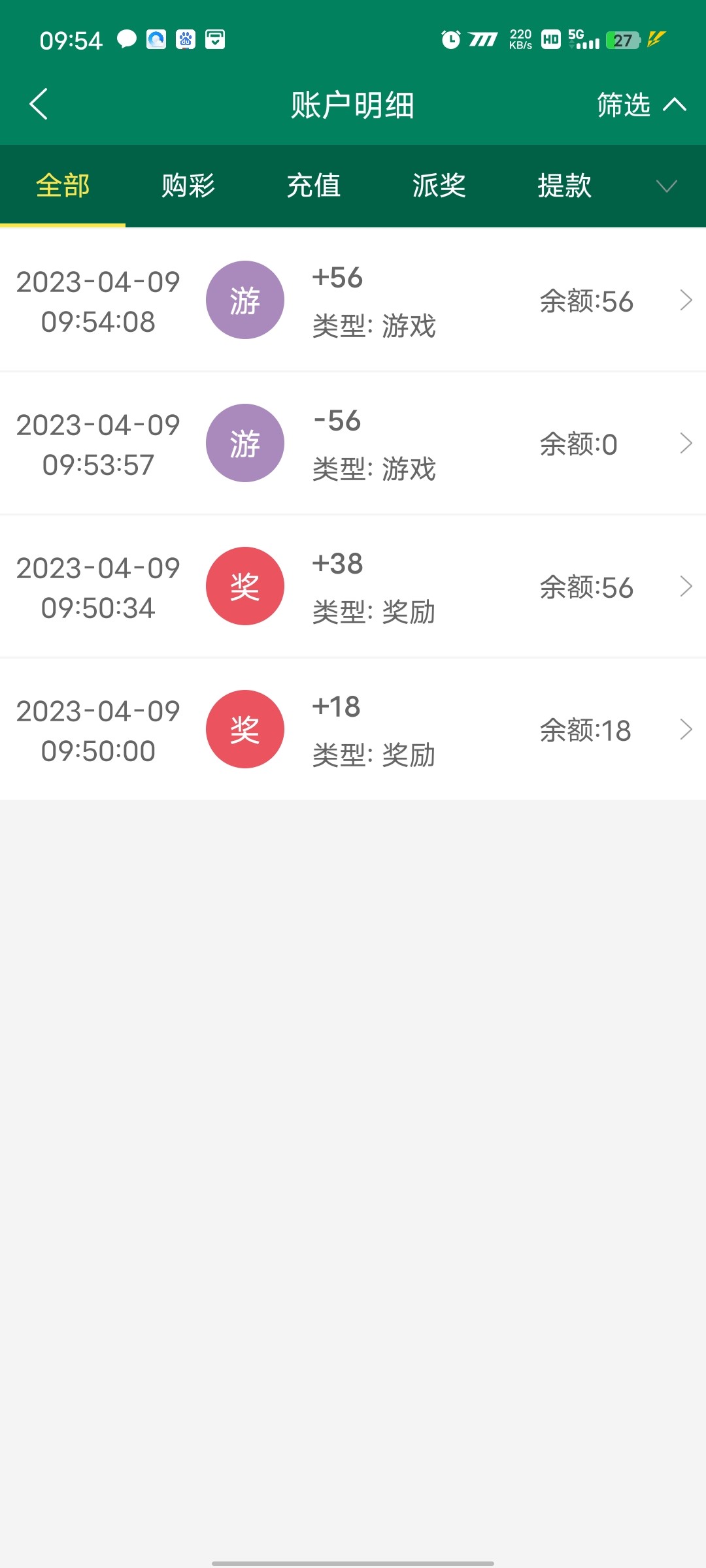This screenshot has width=706, height=1568.
Task: Go back from 账户明细 page
Action: coord(39,105)
